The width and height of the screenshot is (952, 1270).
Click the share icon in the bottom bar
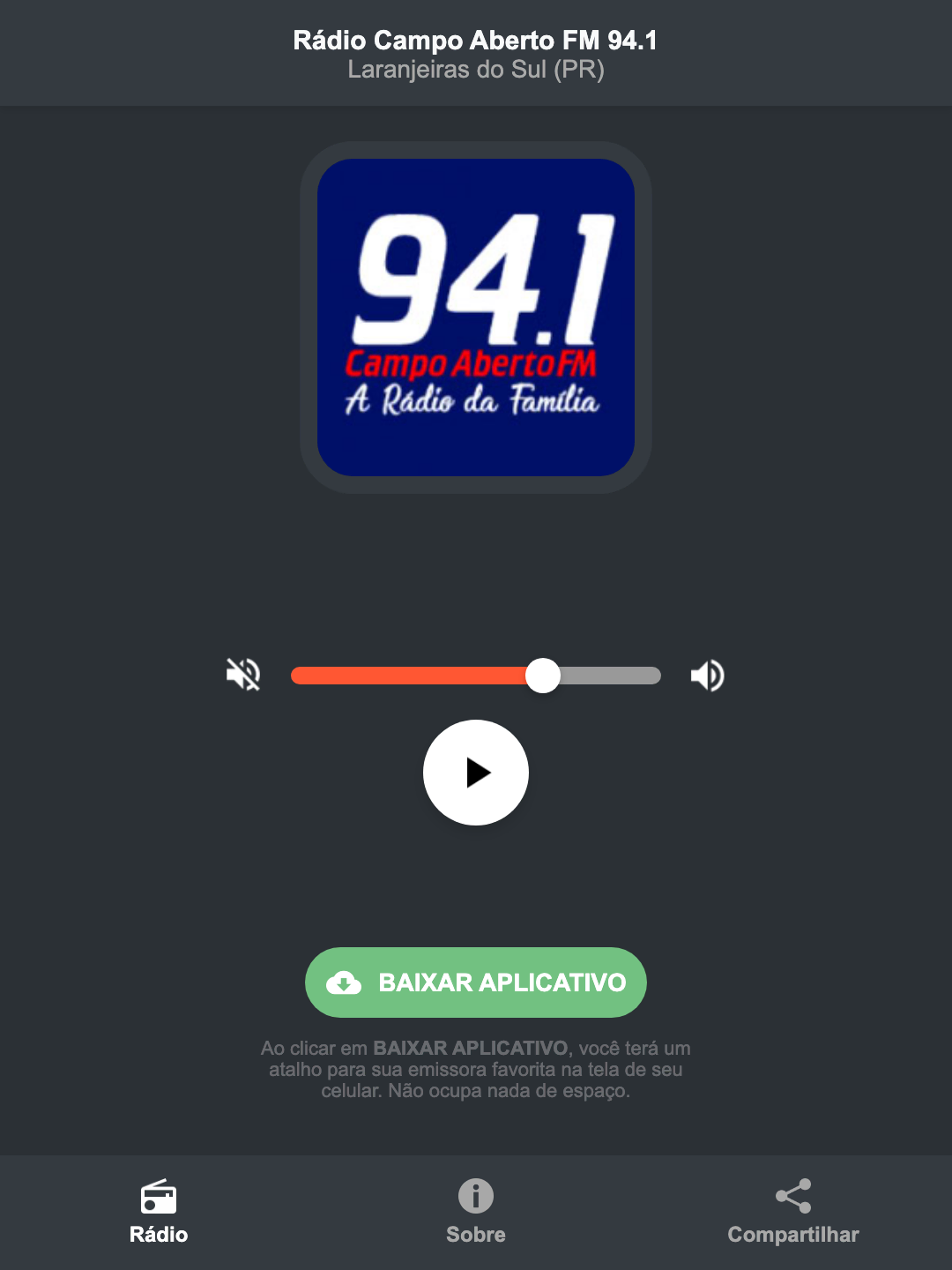792,1198
